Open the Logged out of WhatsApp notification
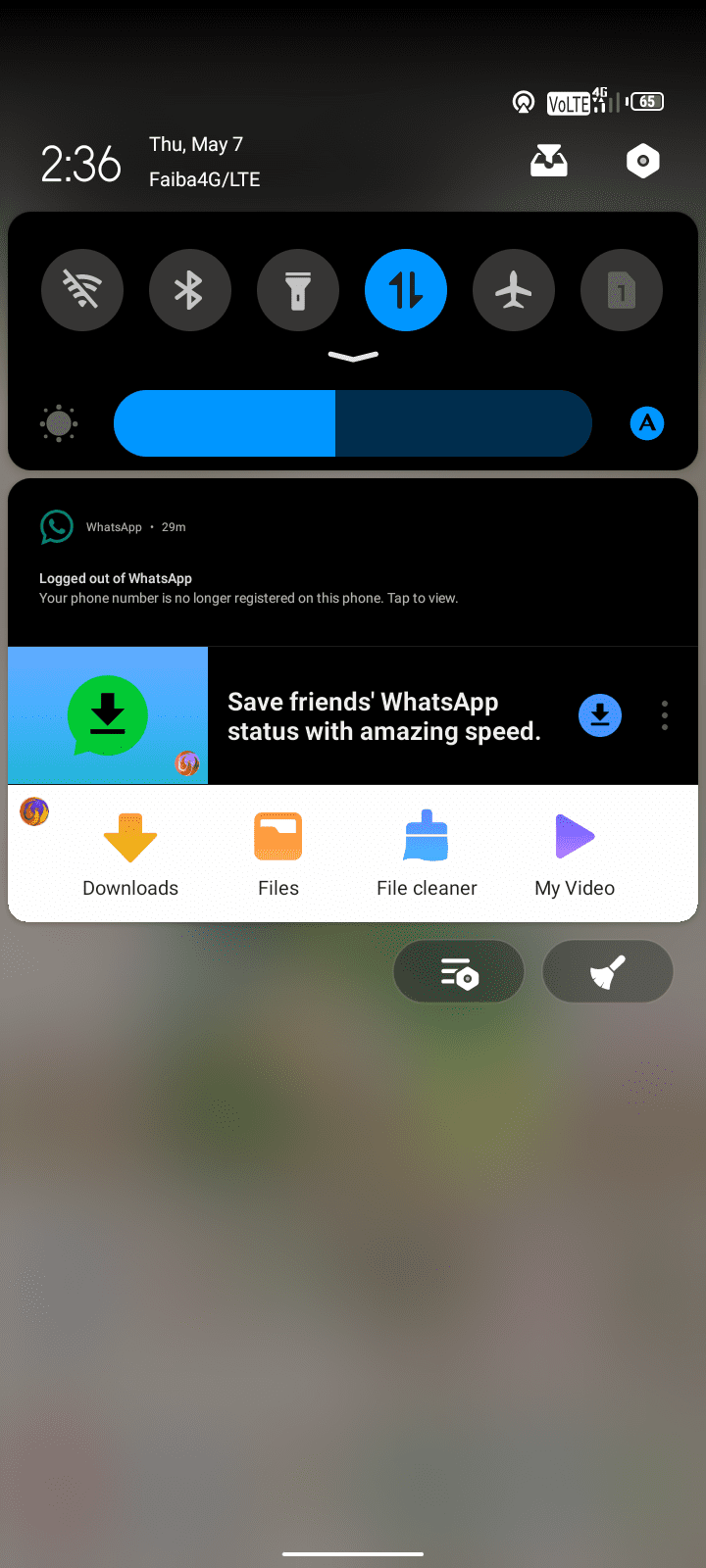This screenshot has height=1568, width=706. [x=353, y=563]
